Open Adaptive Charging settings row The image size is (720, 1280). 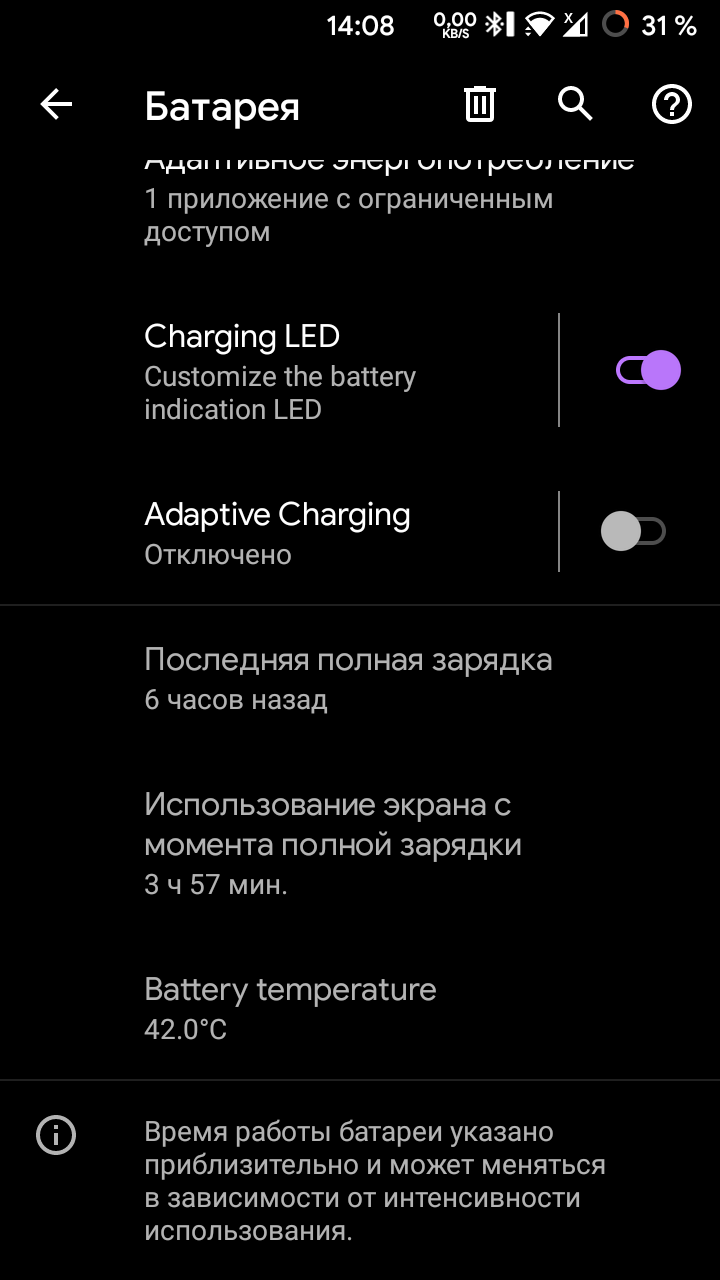coord(278,531)
